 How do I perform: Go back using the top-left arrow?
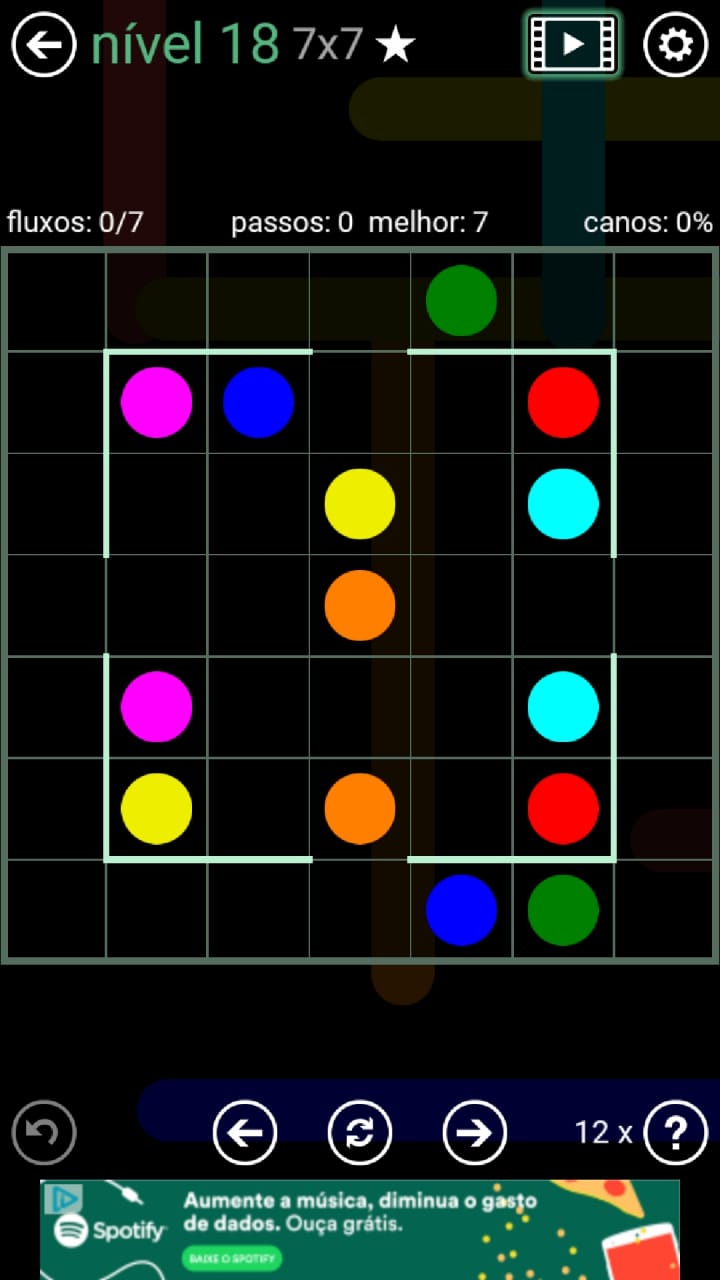pos(44,45)
